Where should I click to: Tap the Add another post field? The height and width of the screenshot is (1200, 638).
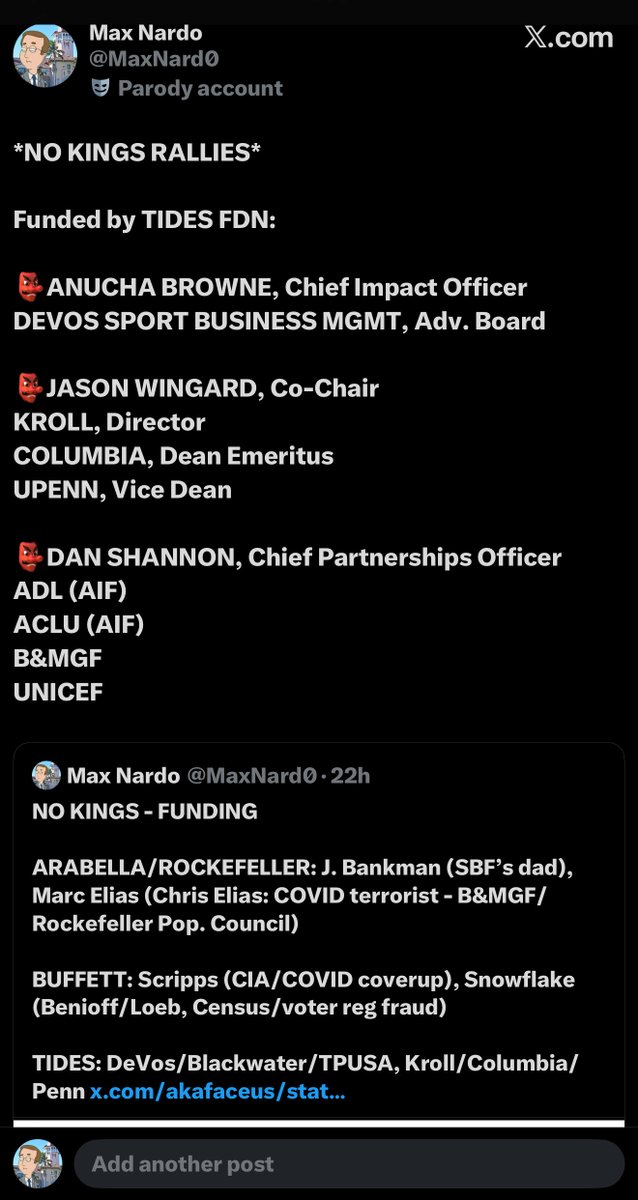tap(348, 1165)
